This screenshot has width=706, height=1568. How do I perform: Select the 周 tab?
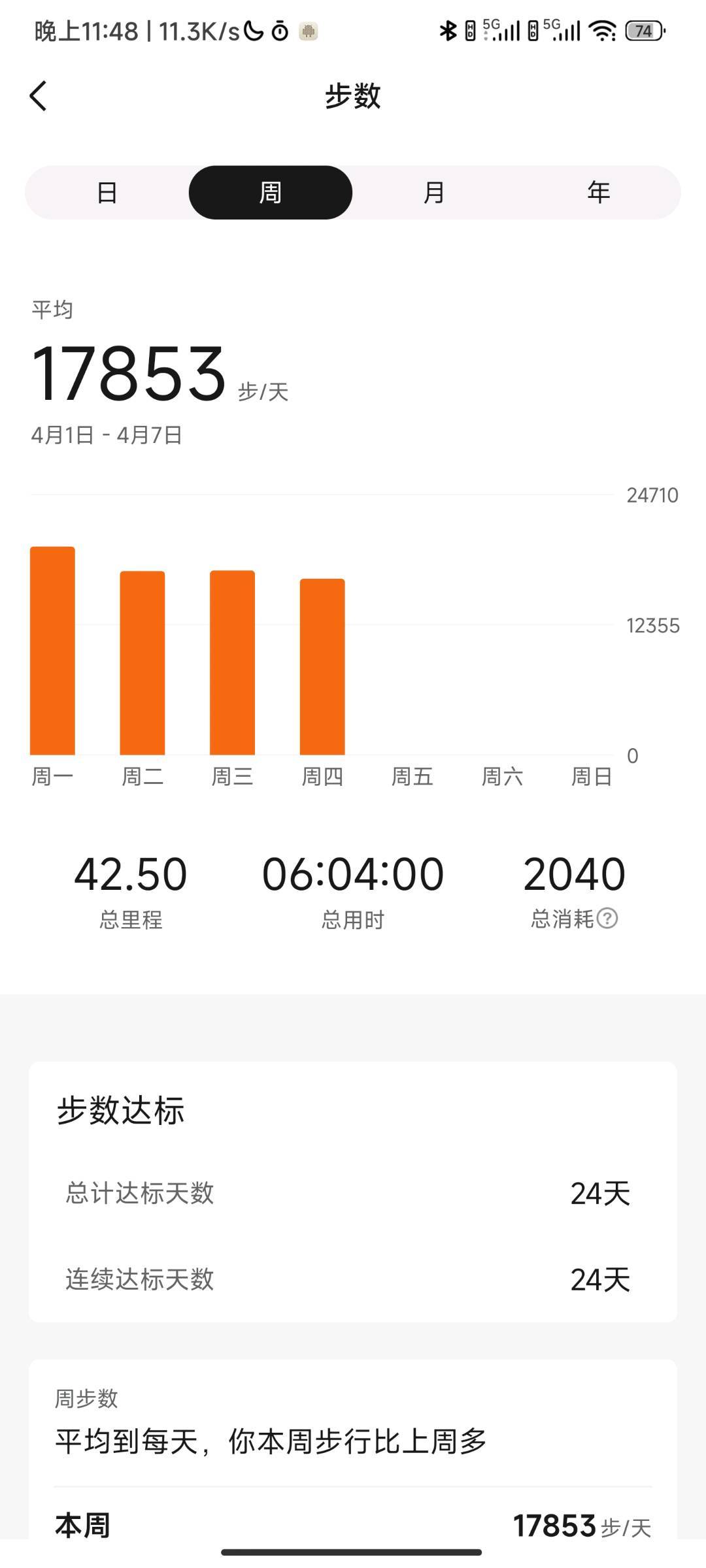pyautogui.click(x=271, y=193)
